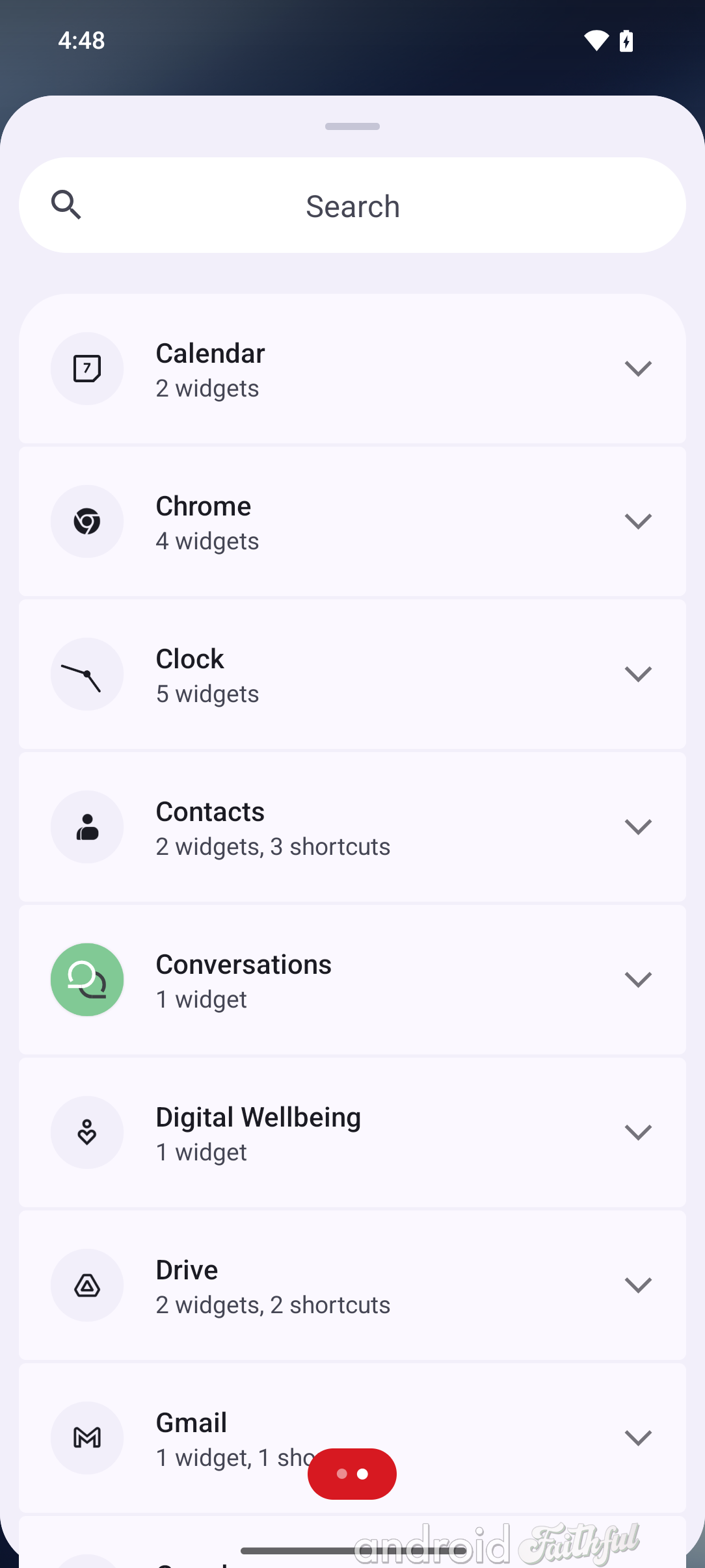Expand the Gmail widgets row

tap(352, 1438)
